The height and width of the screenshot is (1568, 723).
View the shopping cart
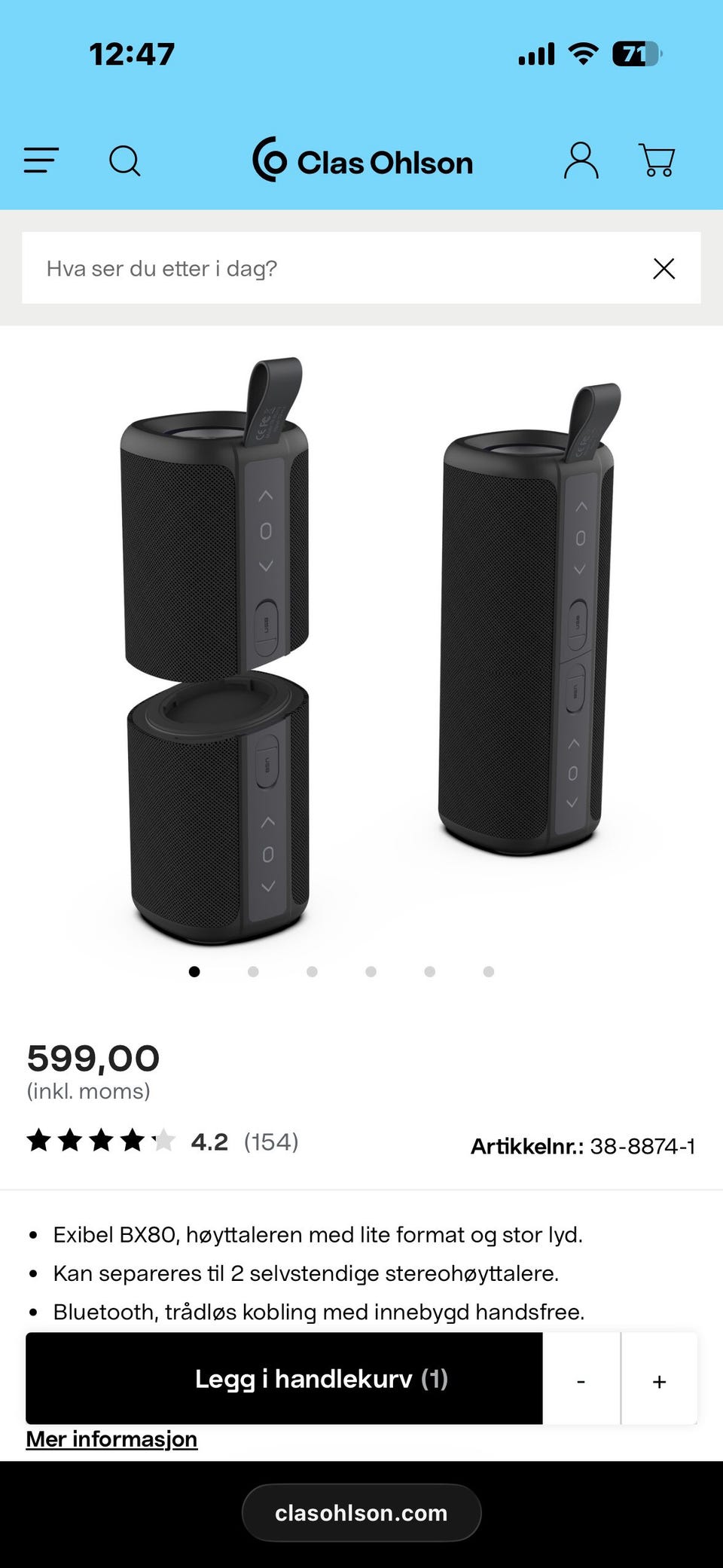(657, 160)
